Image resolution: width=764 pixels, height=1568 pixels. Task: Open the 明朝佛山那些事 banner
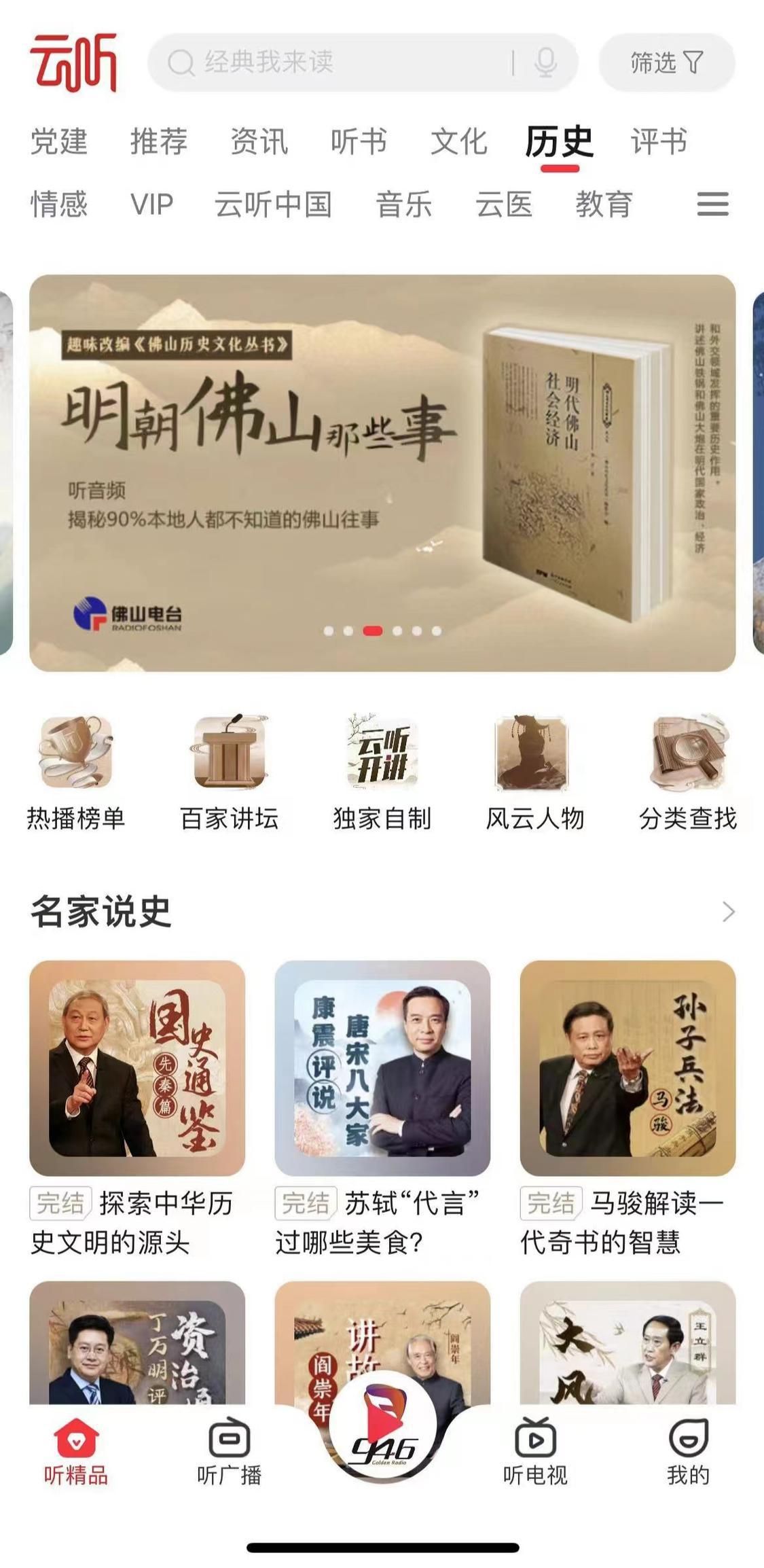click(382, 473)
